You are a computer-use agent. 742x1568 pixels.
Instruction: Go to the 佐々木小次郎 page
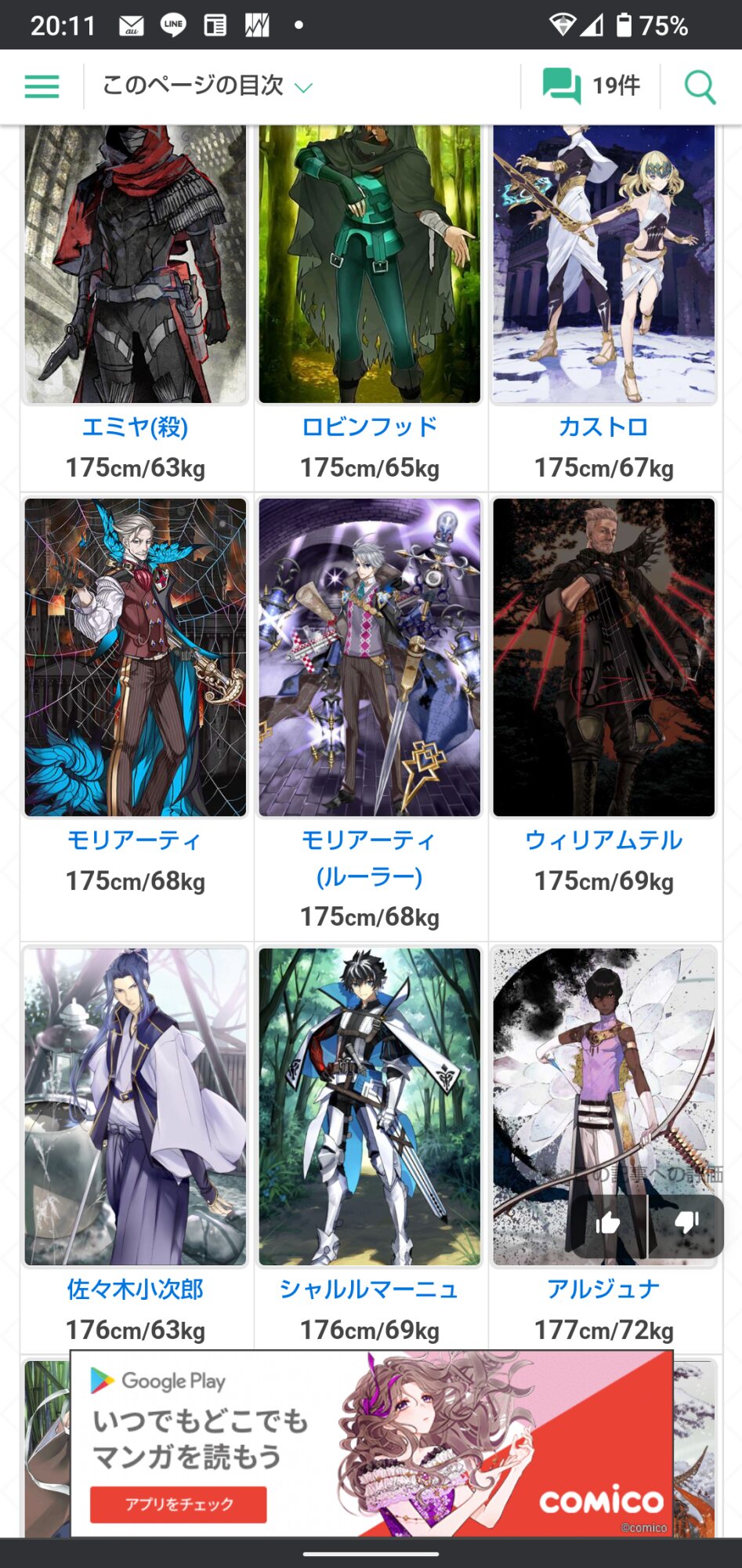pos(135,1290)
